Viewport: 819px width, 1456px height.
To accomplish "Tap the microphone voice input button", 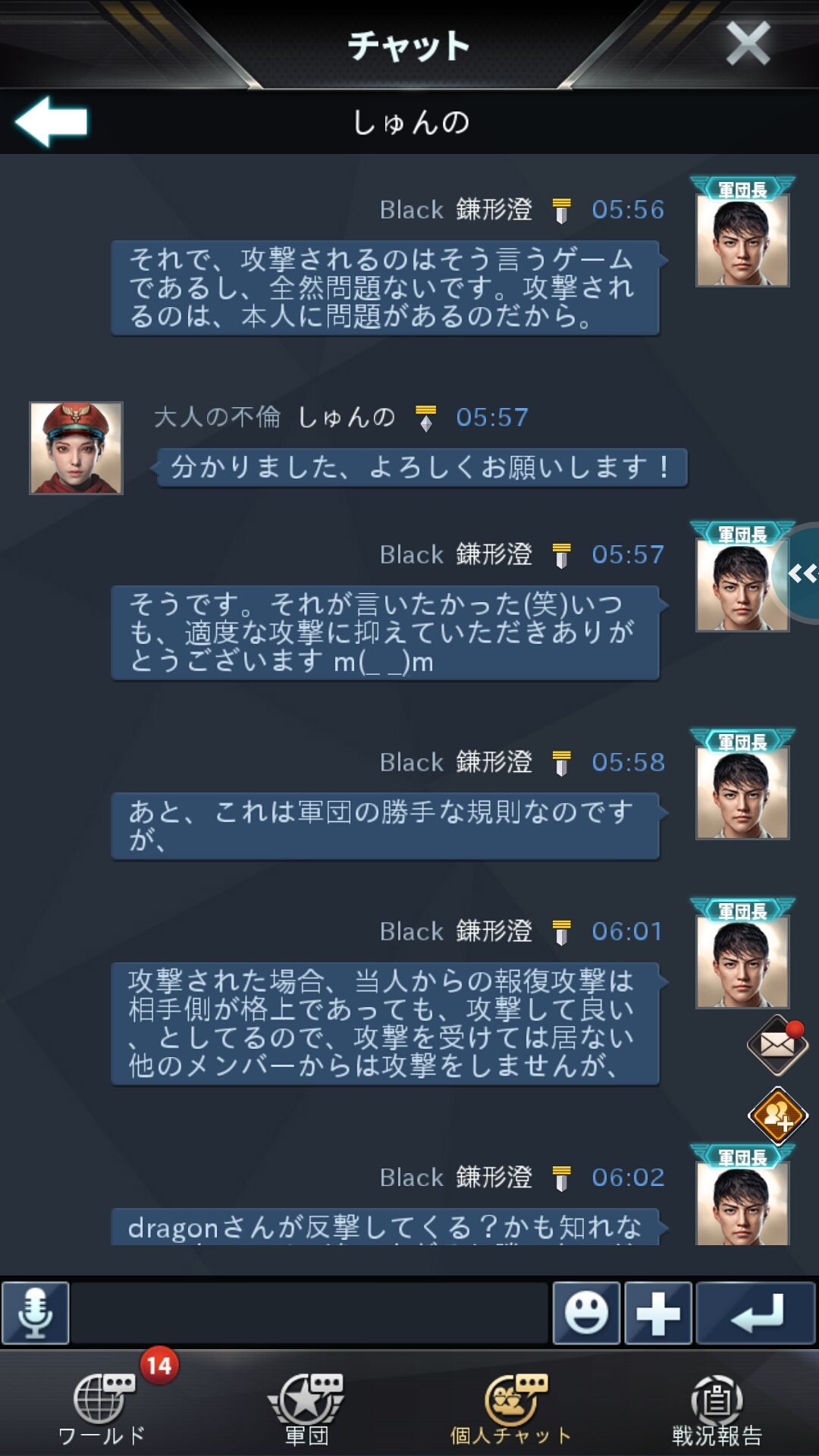I will (x=36, y=1313).
